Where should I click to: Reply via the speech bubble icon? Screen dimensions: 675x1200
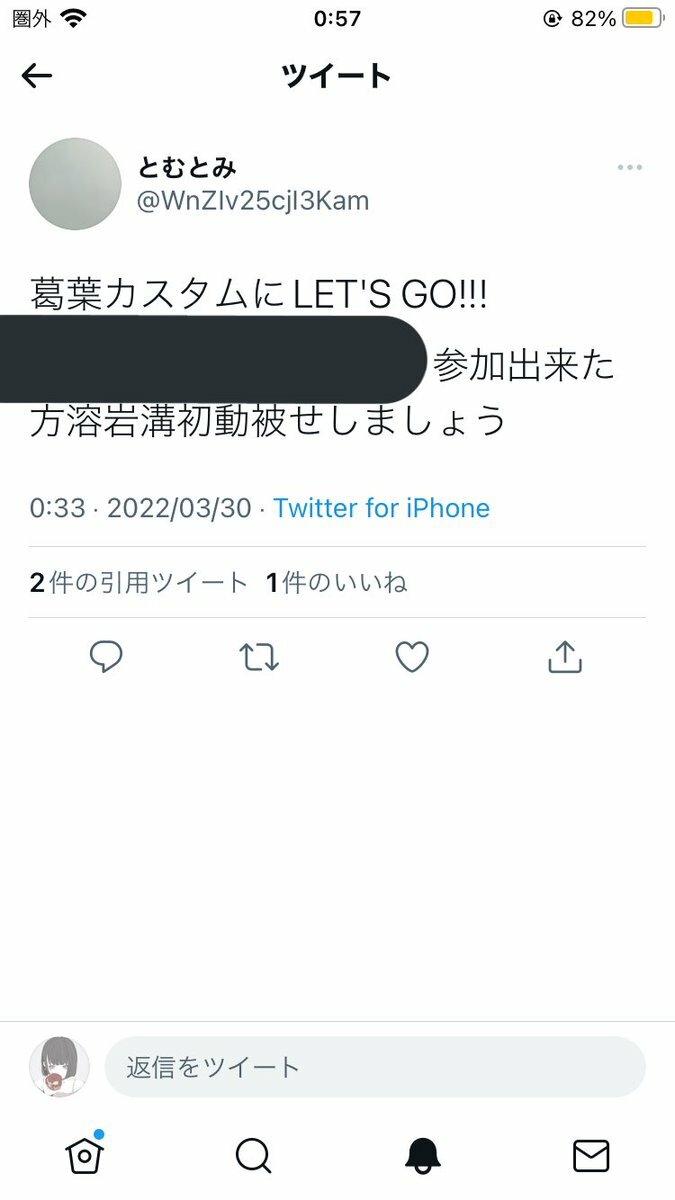pyautogui.click(x=106, y=657)
